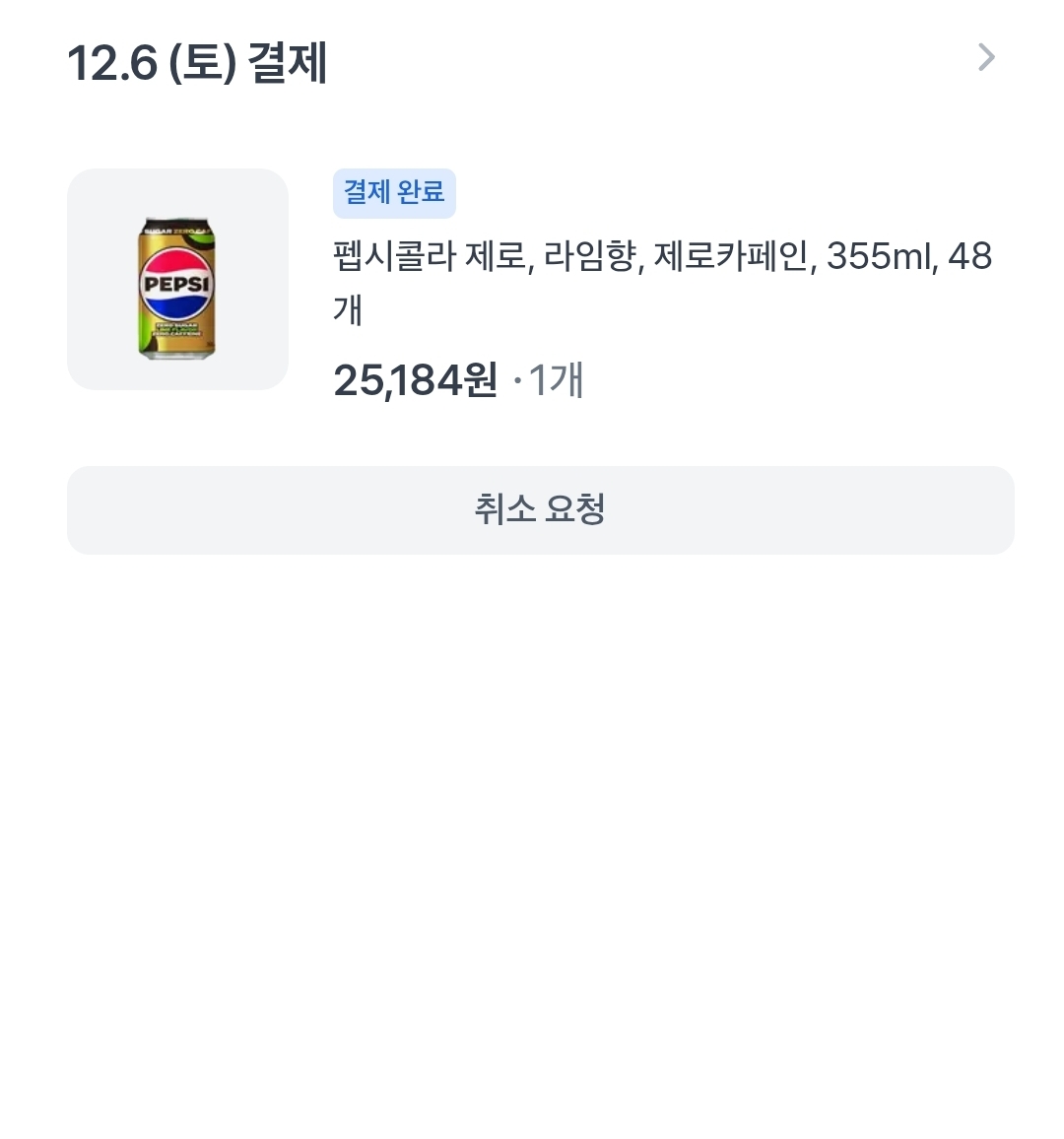Open order details via the chevron arrow
This screenshot has height=1139, width=1064.
tap(986, 58)
